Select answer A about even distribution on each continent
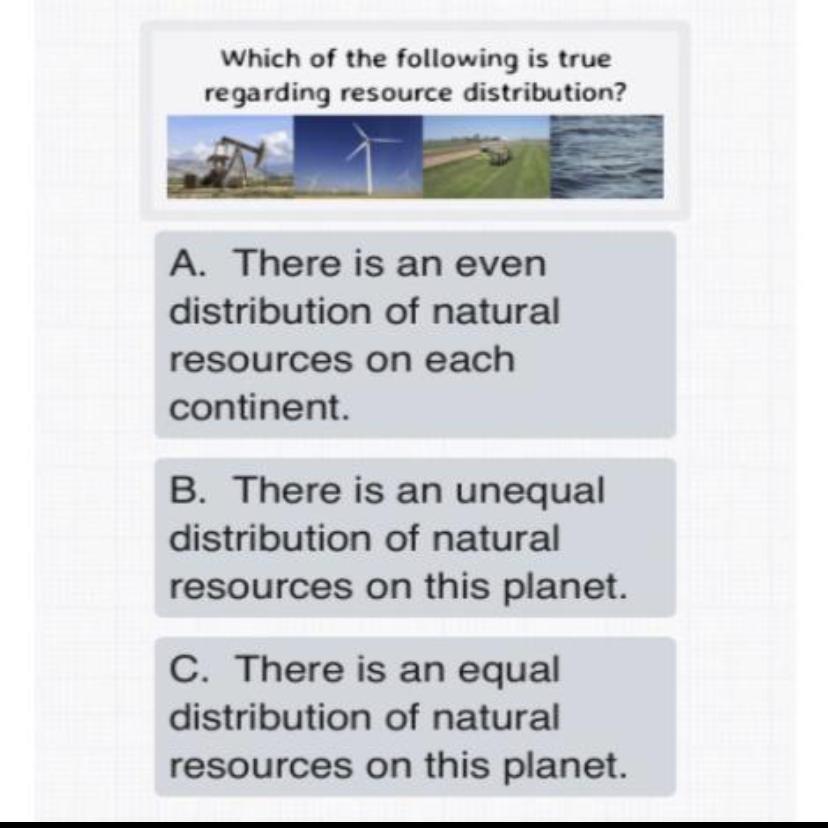Screen dimensions: 828x828 pos(414,335)
